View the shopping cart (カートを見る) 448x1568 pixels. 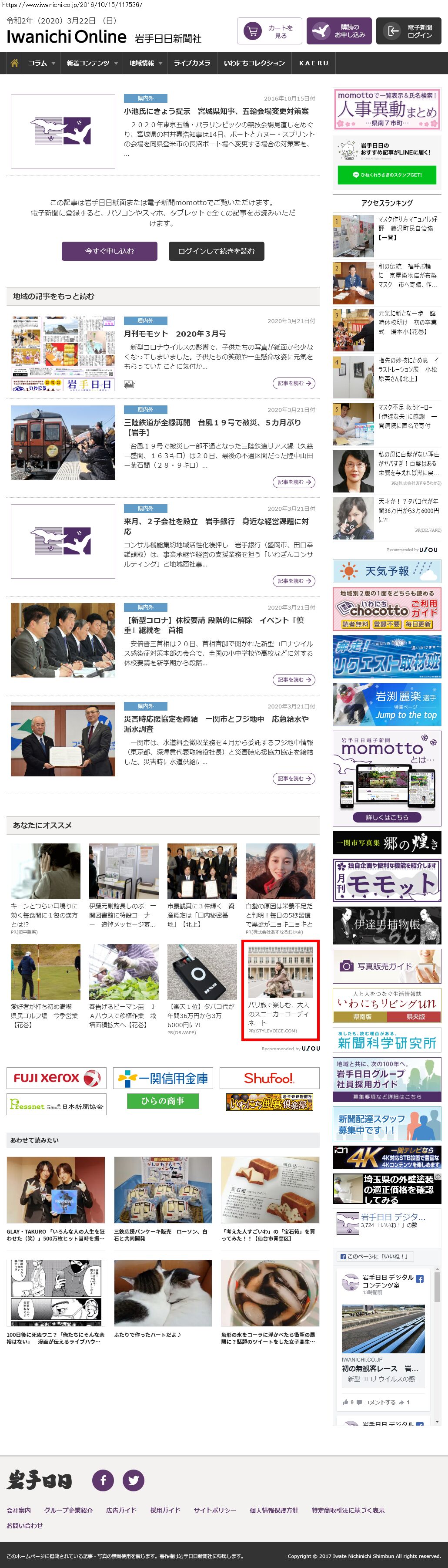tap(269, 31)
